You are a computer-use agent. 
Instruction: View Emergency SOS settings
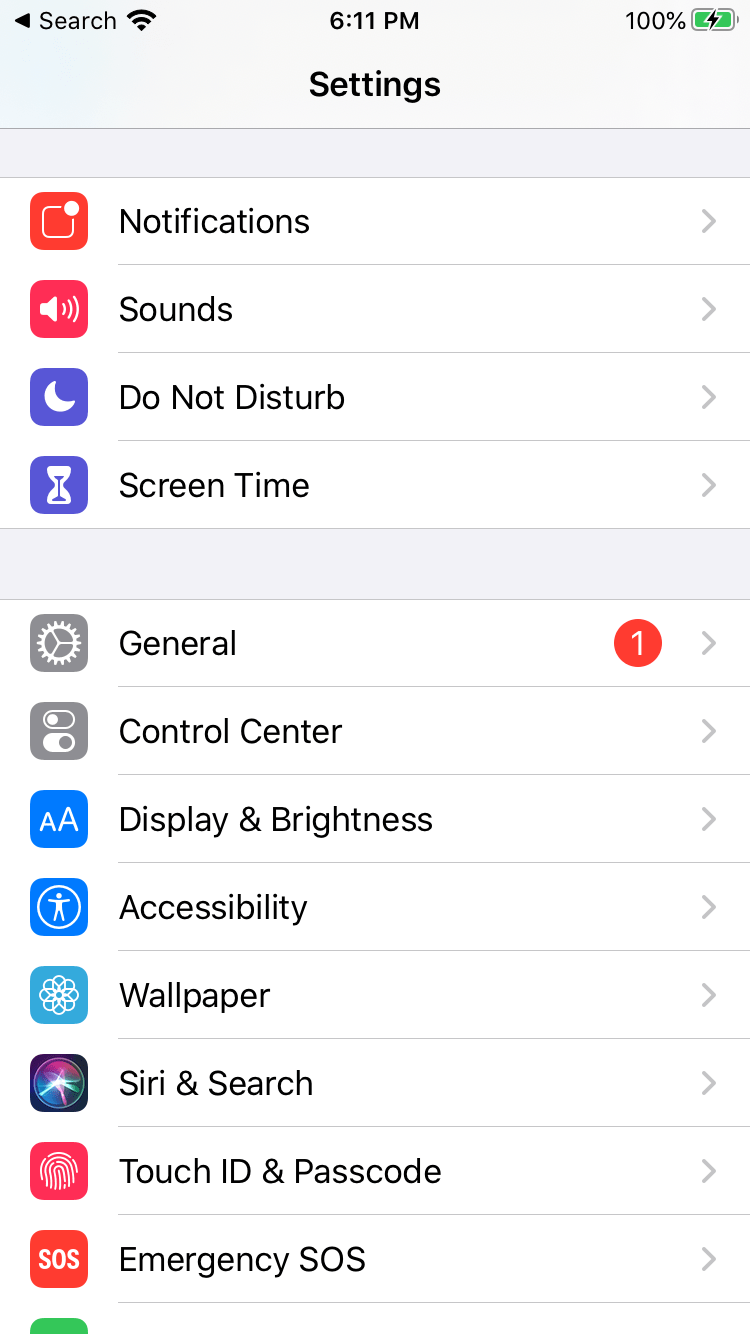click(242, 1259)
